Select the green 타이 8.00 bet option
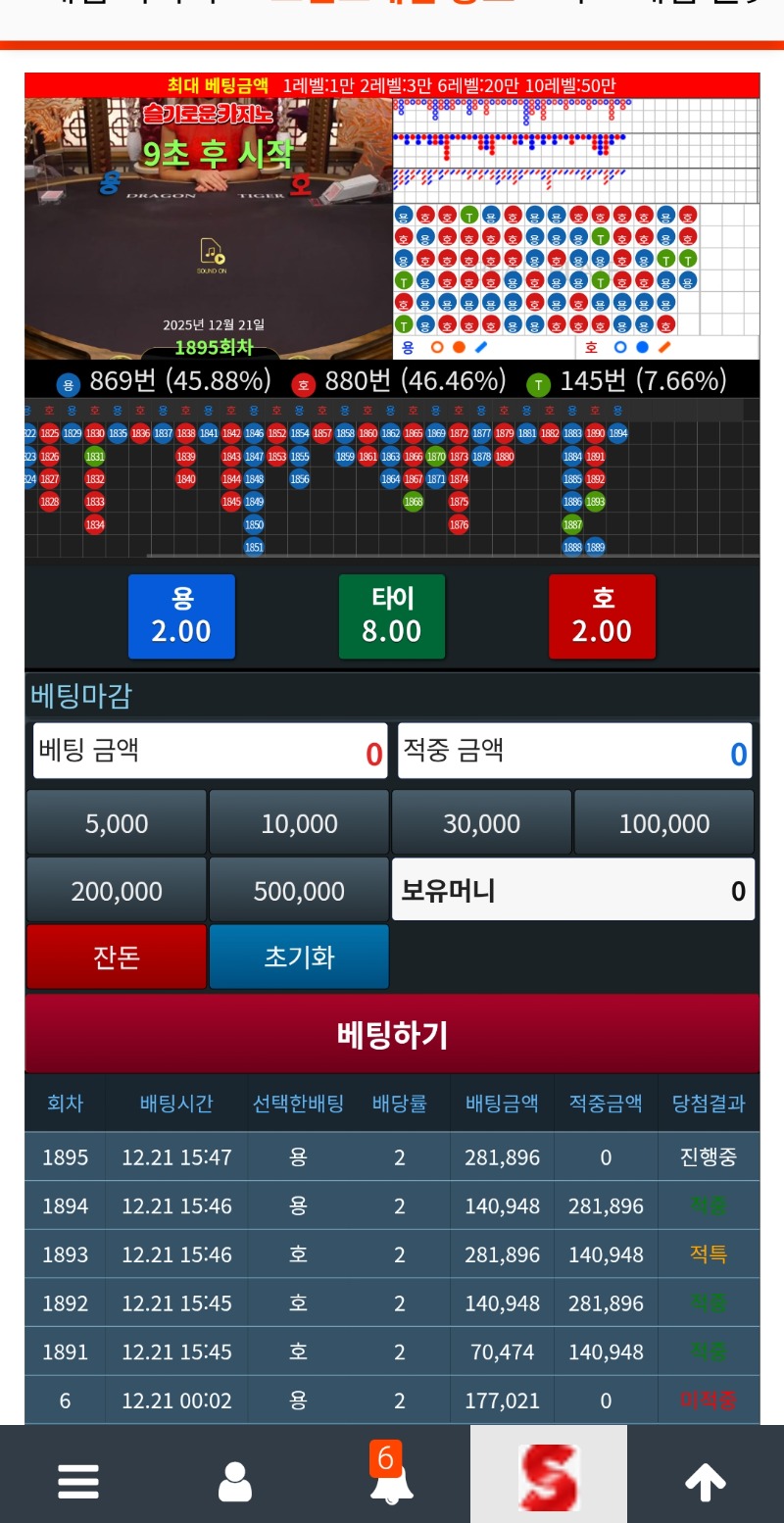Screen dimensions: 784x1523 tap(391, 615)
